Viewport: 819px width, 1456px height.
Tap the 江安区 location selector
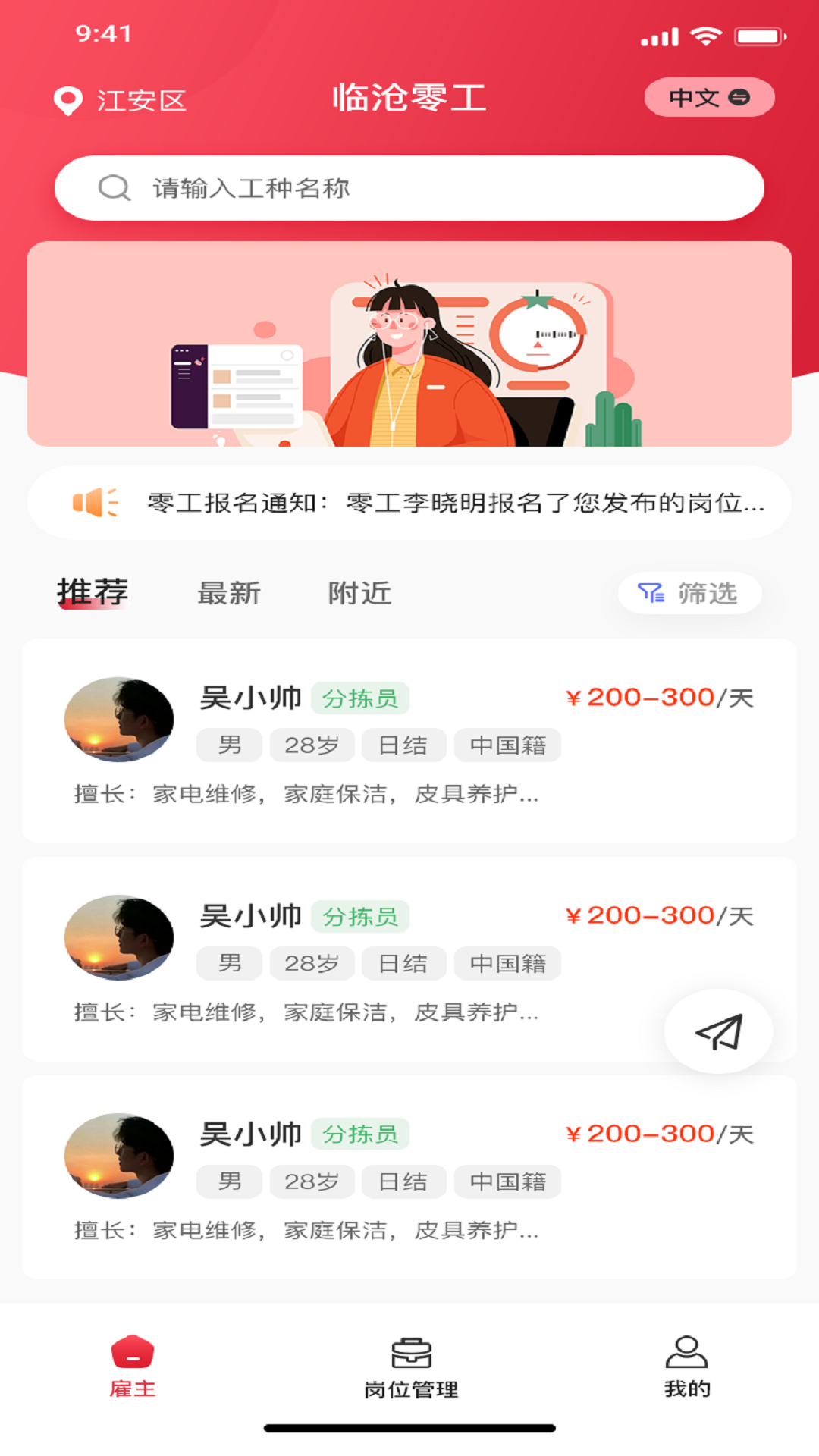coord(121,100)
